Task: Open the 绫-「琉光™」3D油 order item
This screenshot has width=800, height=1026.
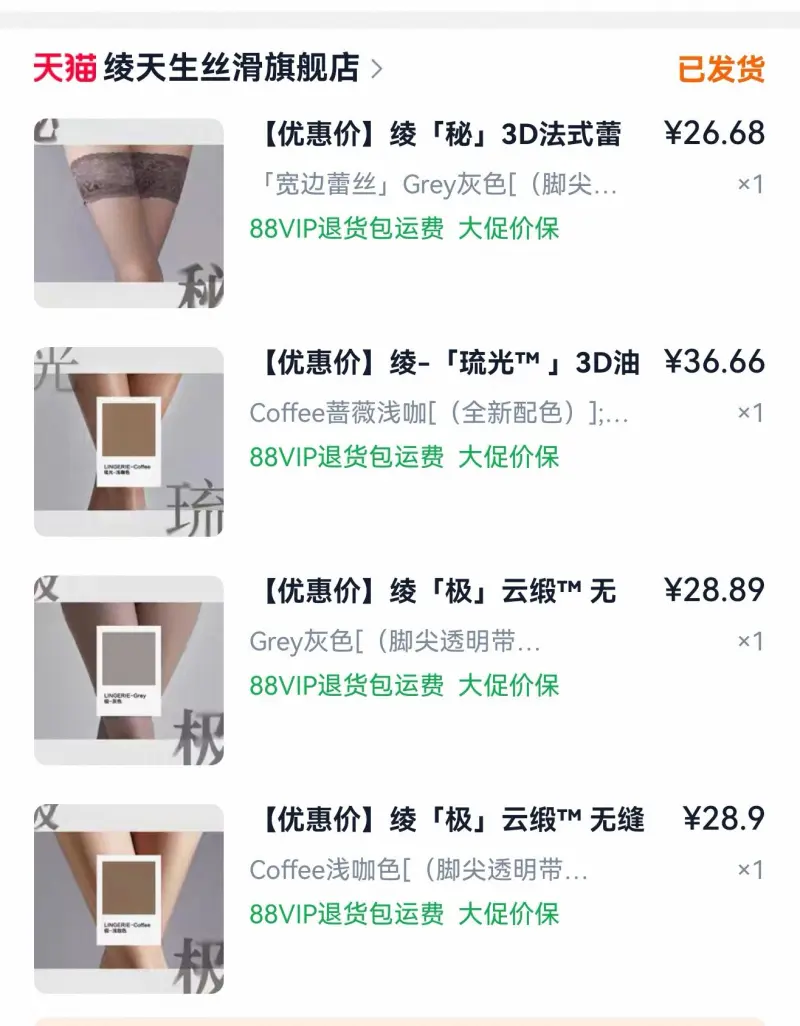Action: pyautogui.click(x=449, y=362)
